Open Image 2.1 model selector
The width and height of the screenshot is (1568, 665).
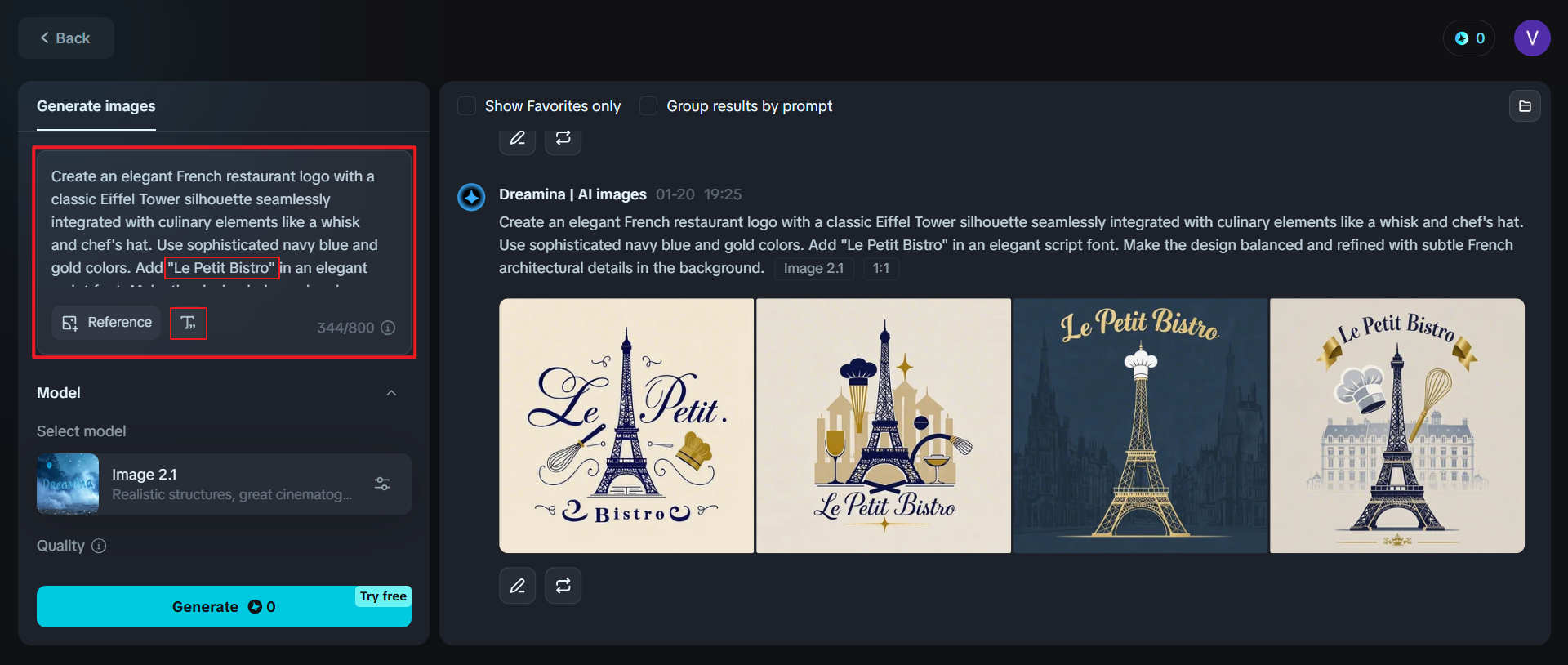(x=224, y=484)
